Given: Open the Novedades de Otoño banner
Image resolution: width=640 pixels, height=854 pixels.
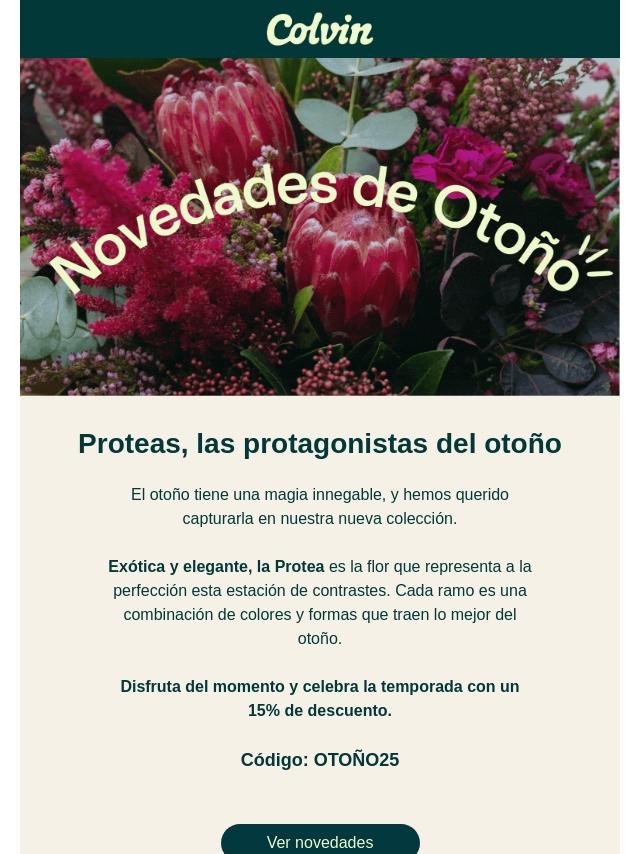Looking at the screenshot, I should pos(320,227).
